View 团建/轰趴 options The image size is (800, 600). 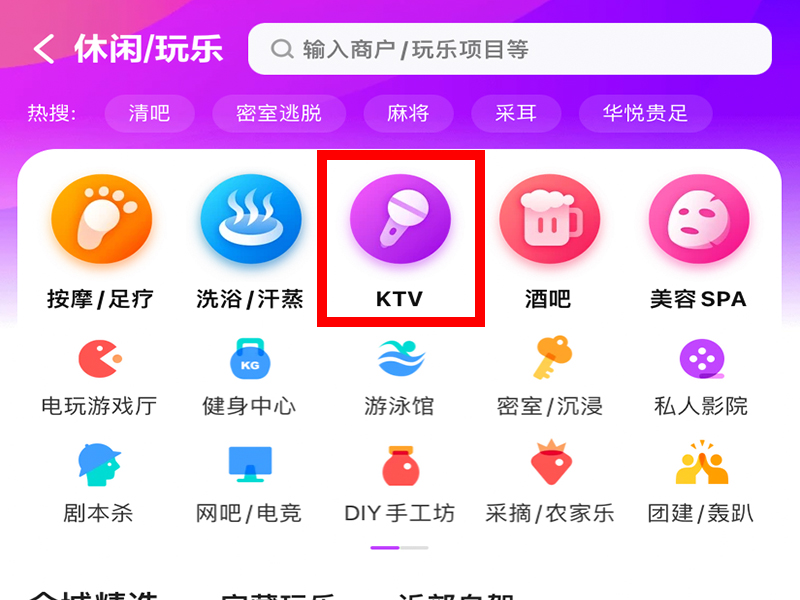click(700, 485)
